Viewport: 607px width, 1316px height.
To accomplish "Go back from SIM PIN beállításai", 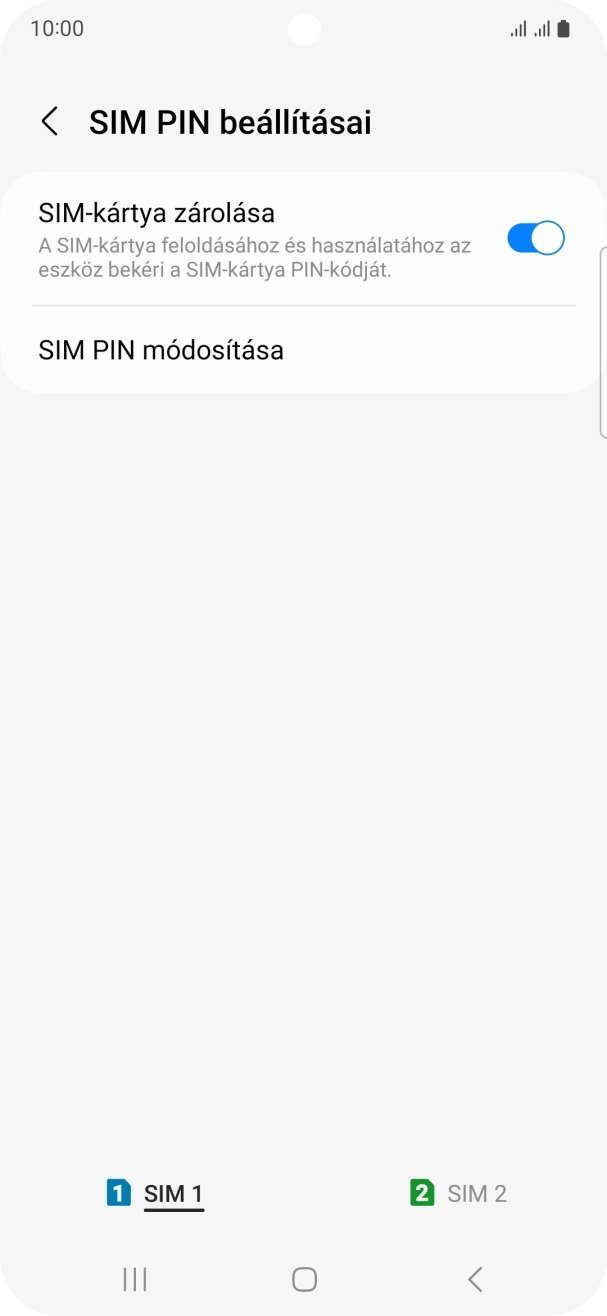I will 49,122.
